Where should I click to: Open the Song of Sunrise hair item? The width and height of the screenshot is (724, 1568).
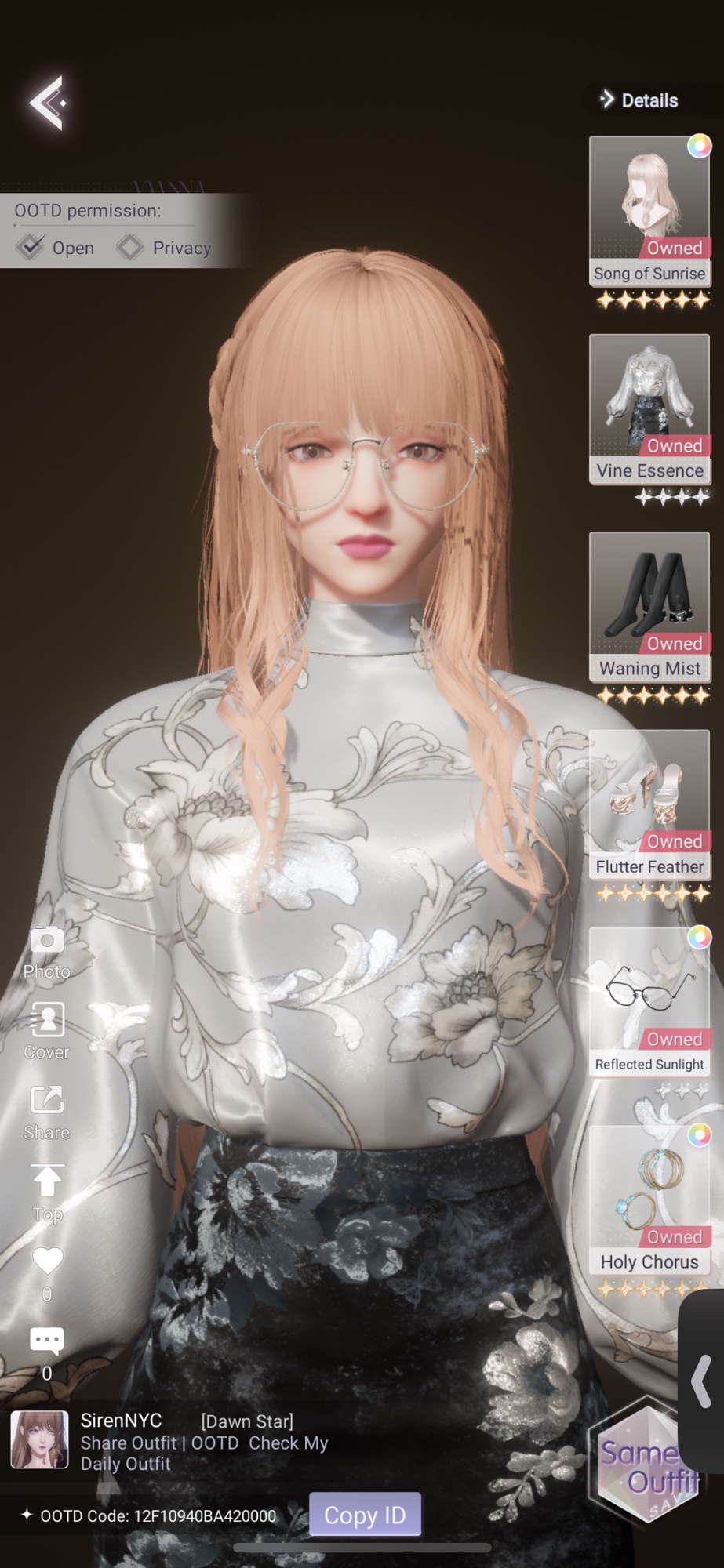(649, 210)
